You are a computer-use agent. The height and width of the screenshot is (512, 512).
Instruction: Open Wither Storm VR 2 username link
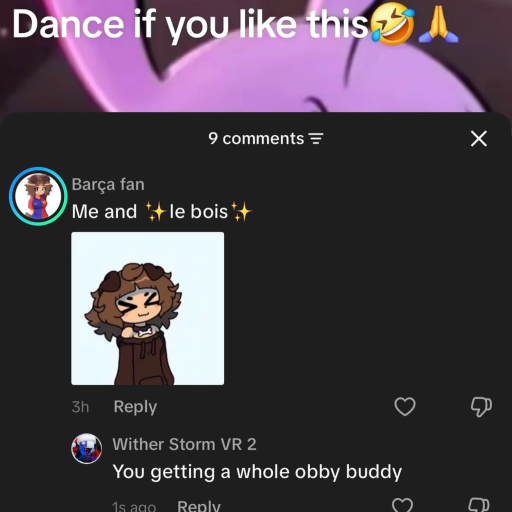(184, 444)
